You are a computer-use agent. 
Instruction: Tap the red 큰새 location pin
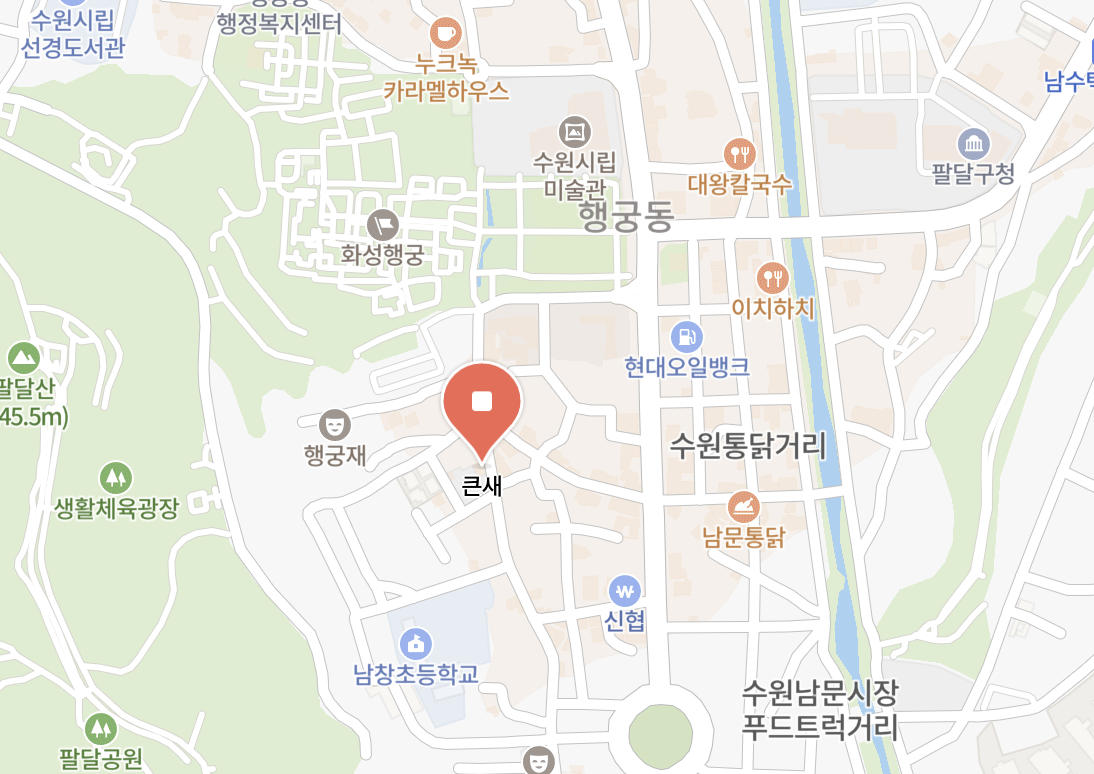482,403
